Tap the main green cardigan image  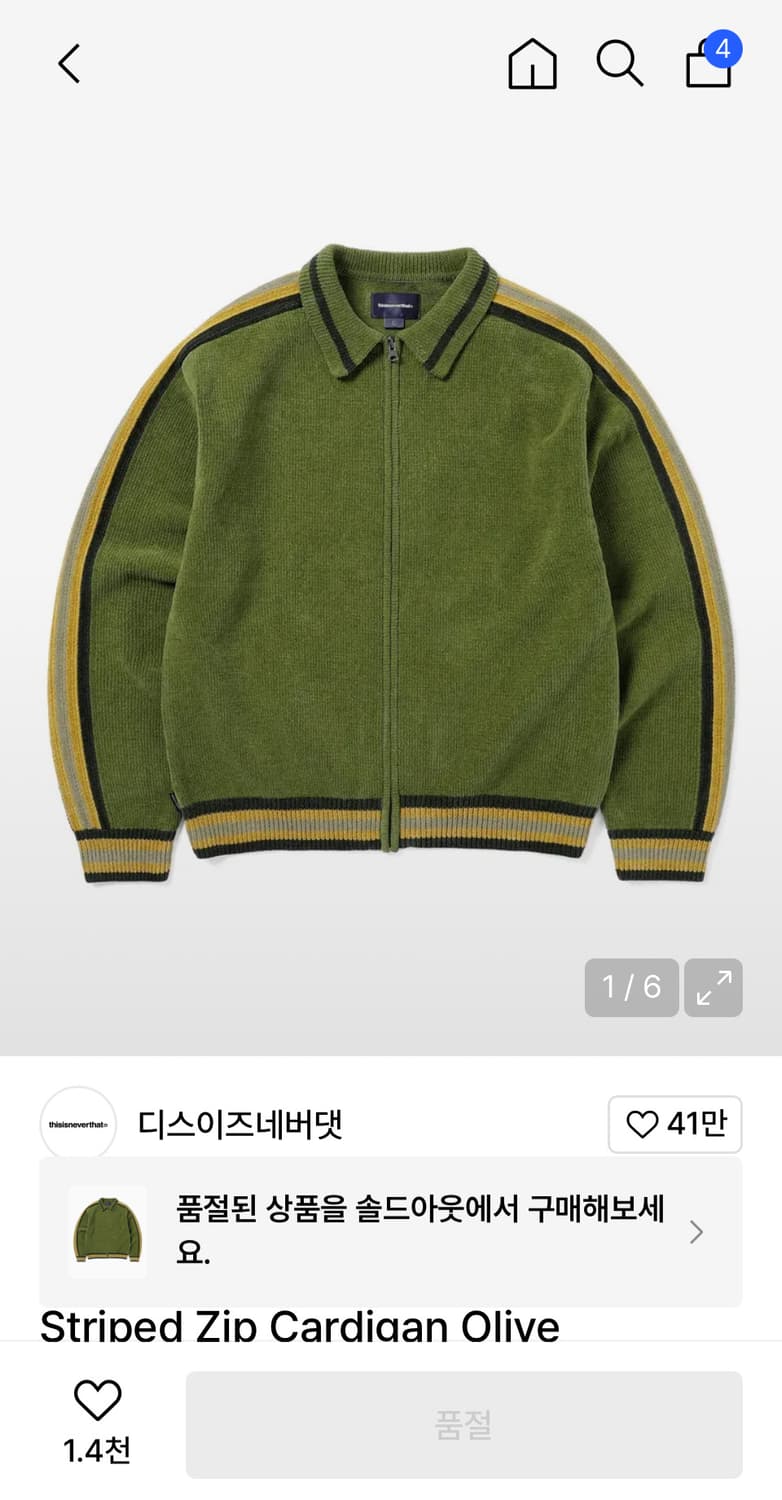391,560
